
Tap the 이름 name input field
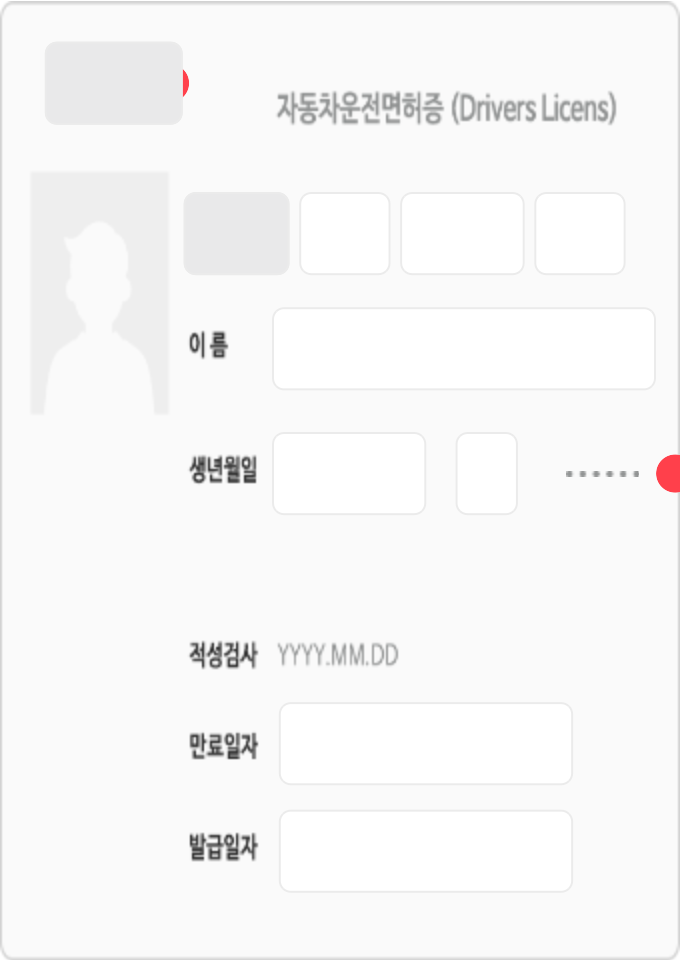[x=463, y=349]
